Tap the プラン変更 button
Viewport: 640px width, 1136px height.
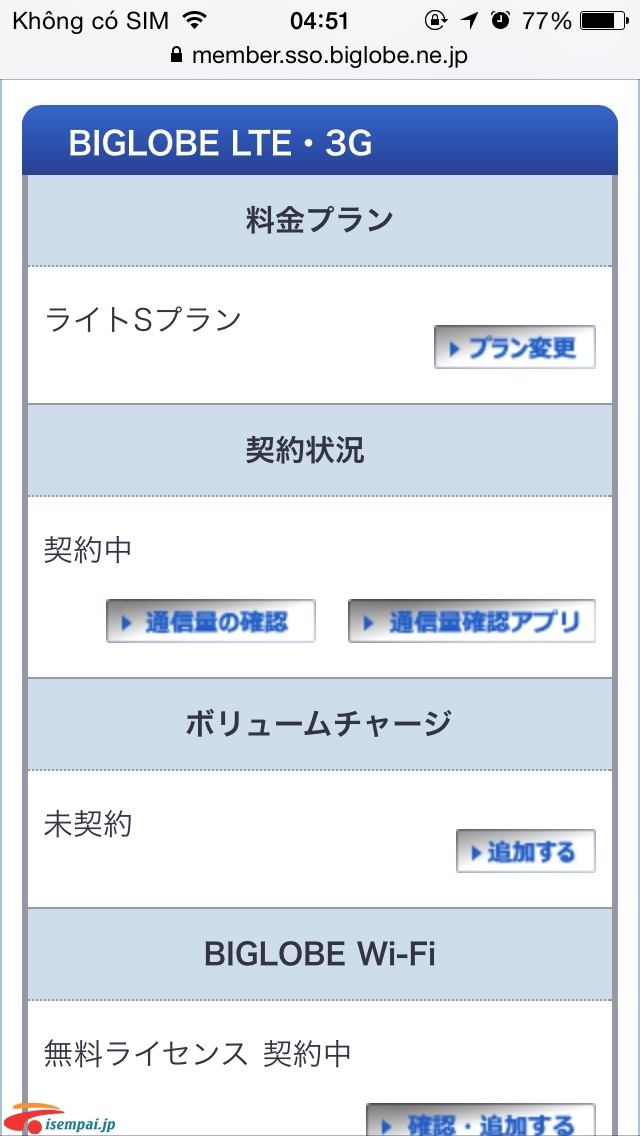pyautogui.click(x=515, y=348)
